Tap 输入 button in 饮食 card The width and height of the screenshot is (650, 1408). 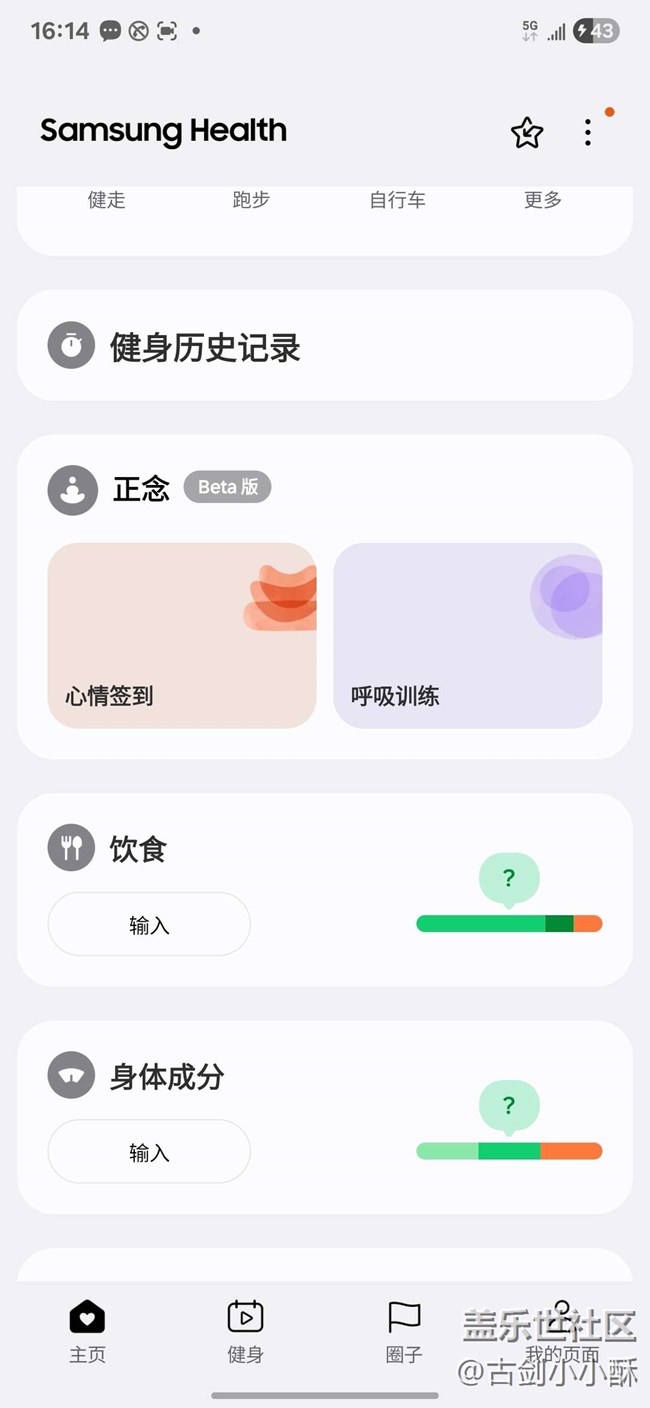149,925
